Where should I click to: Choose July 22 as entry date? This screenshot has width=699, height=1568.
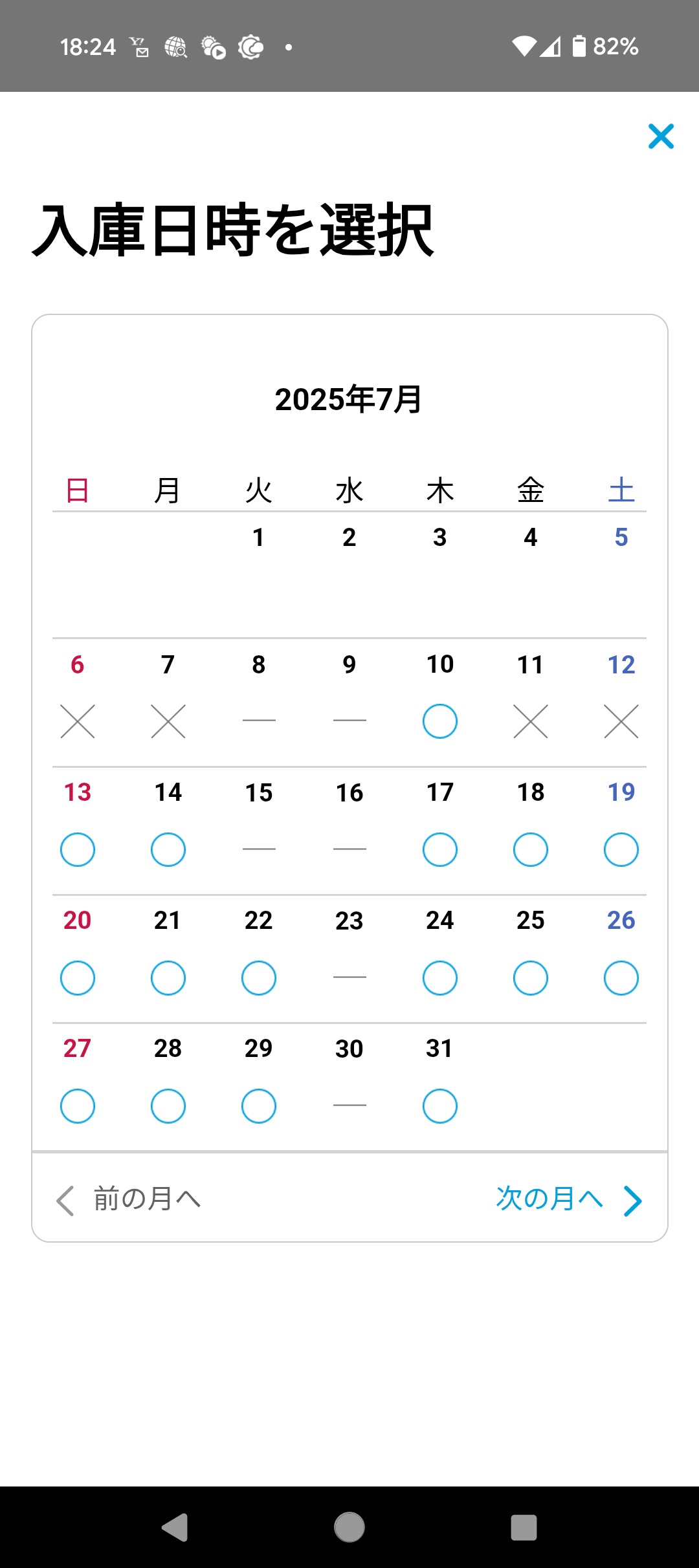(259, 977)
